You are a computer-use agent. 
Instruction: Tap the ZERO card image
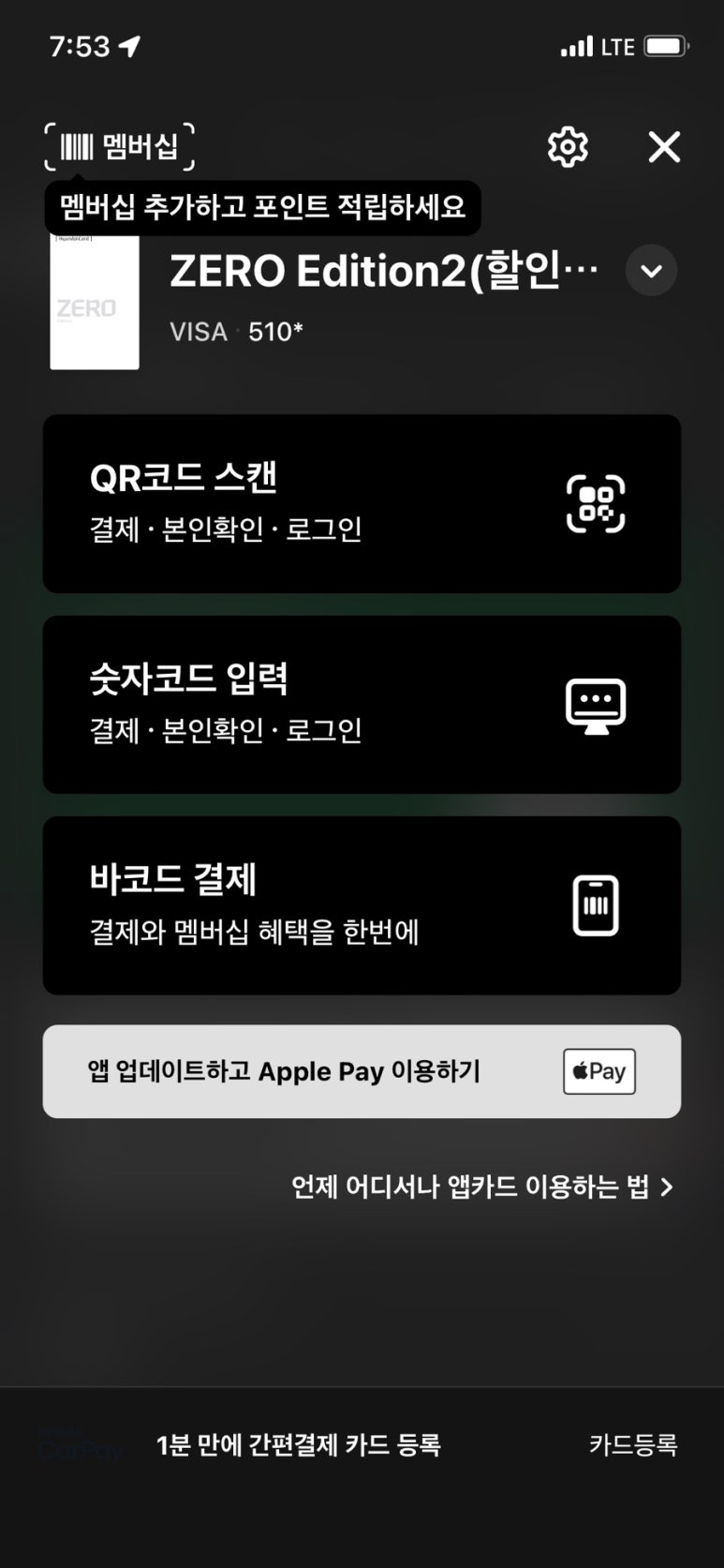(x=95, y=302)
